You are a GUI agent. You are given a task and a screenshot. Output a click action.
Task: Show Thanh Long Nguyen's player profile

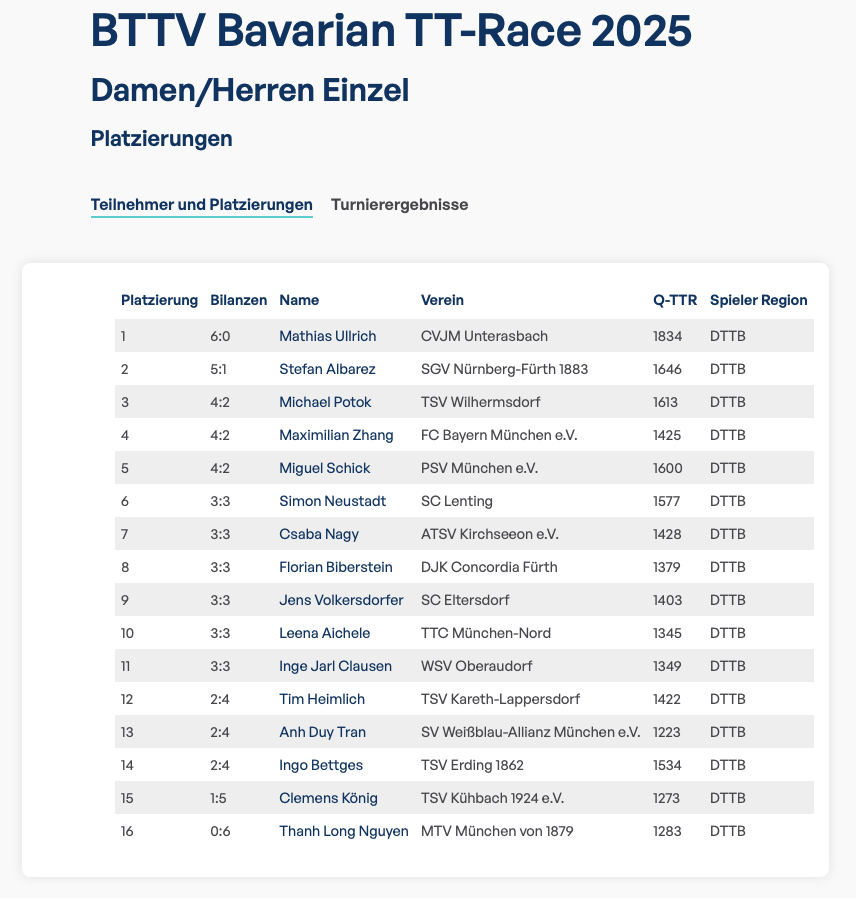(343, 831)
